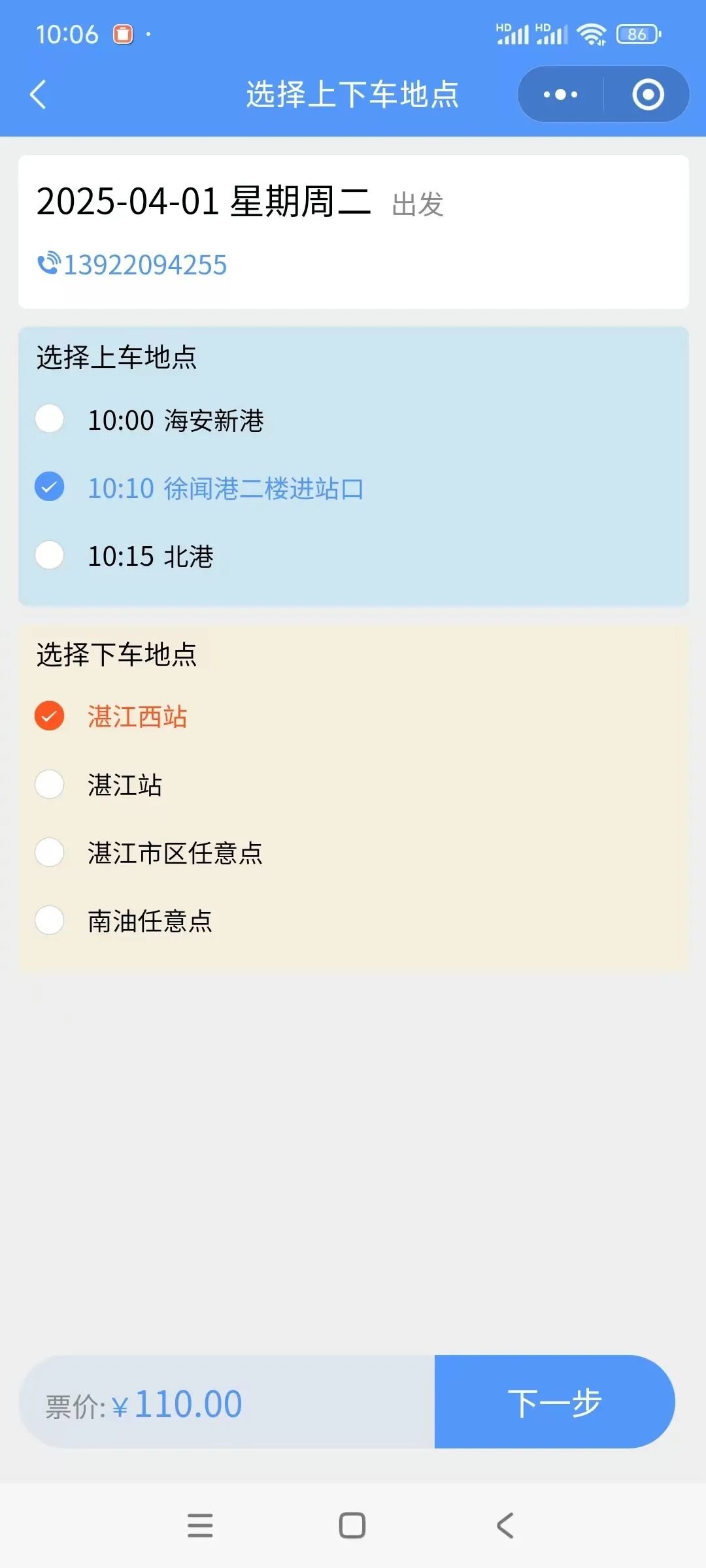The height and width of the screenshot is (1568, 706).
Task: Choose 10:10 徐闻港二楼进站口 boarding point
Action: tap(50, 487)
